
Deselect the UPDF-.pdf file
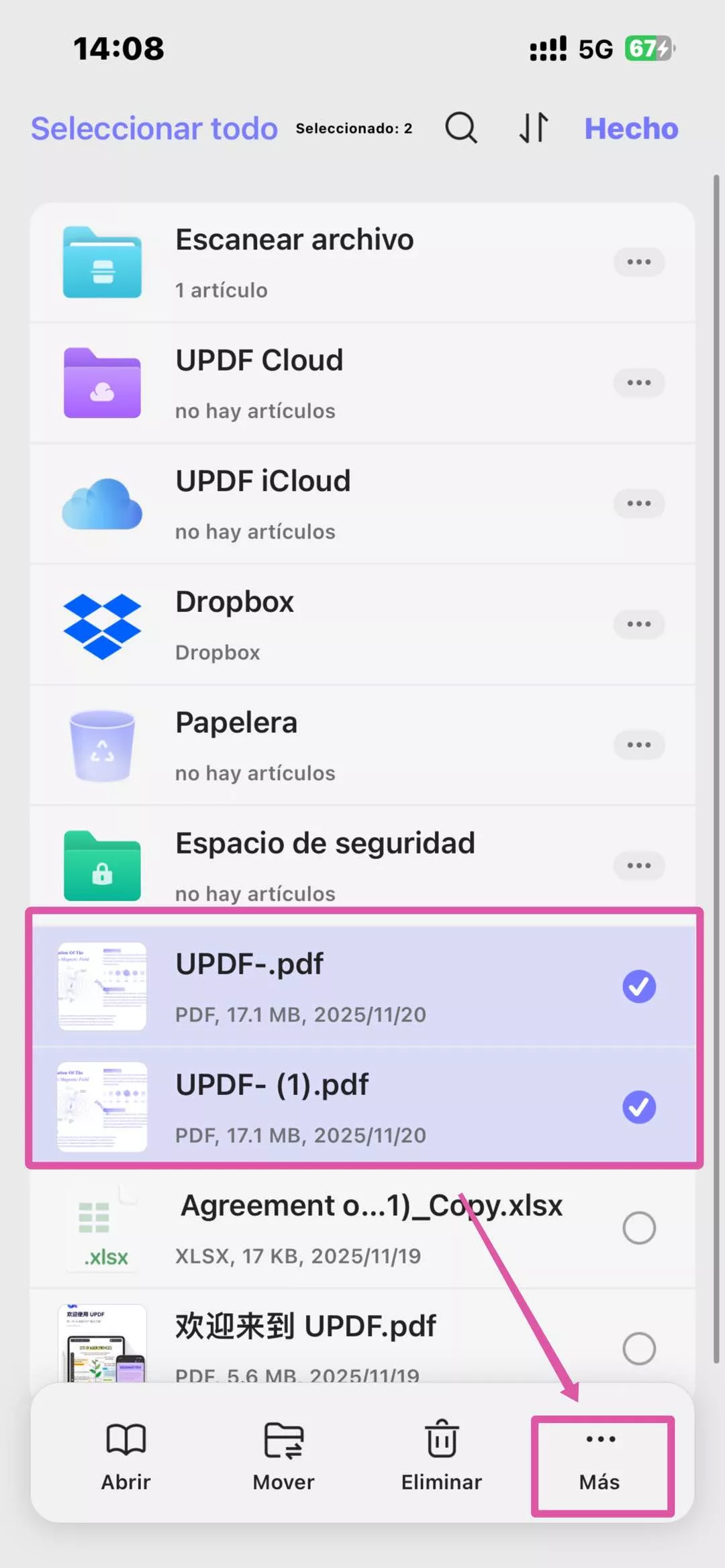(638, 986)
